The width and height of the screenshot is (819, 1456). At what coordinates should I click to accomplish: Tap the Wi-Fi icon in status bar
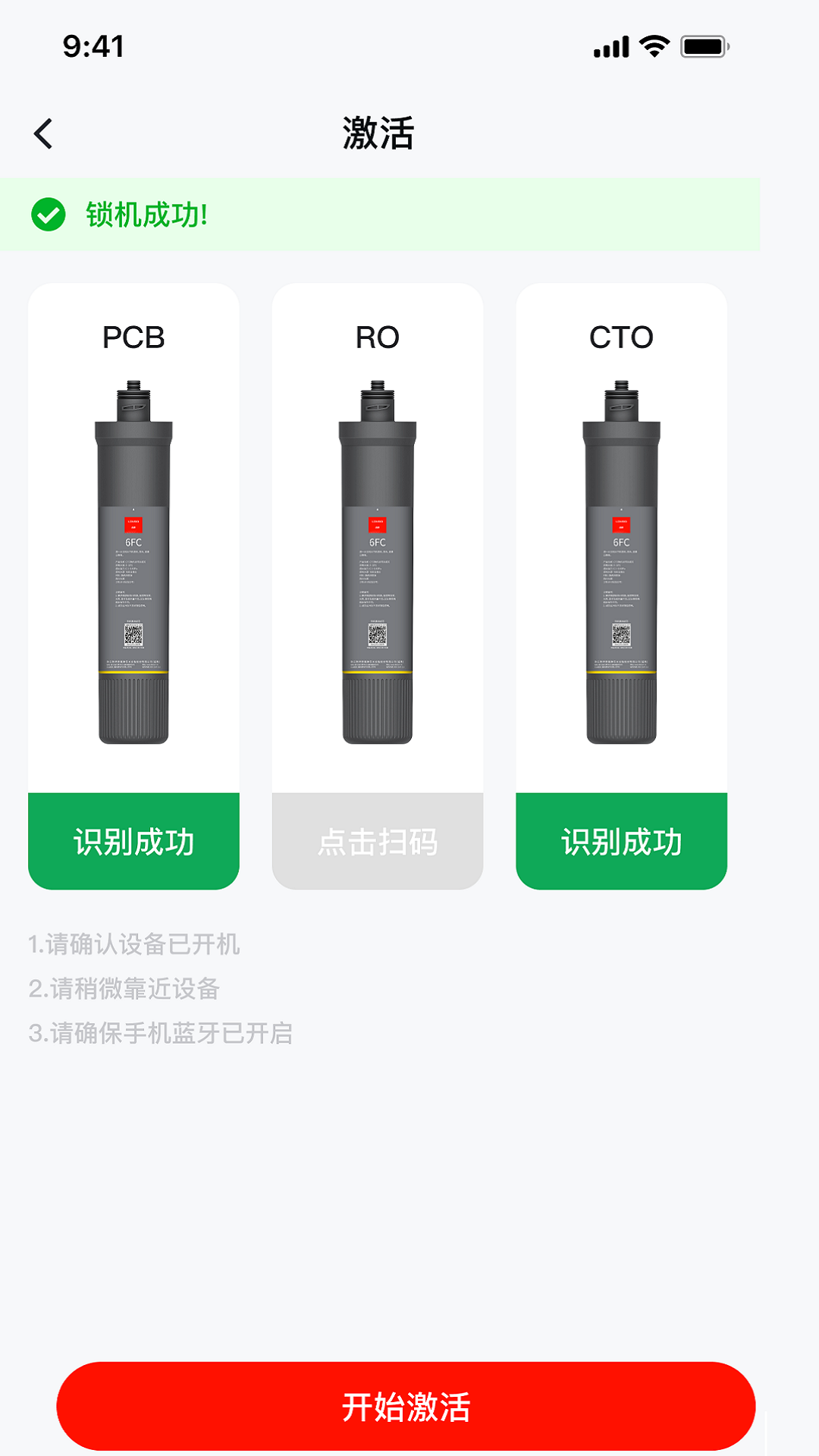pos(654,47)
